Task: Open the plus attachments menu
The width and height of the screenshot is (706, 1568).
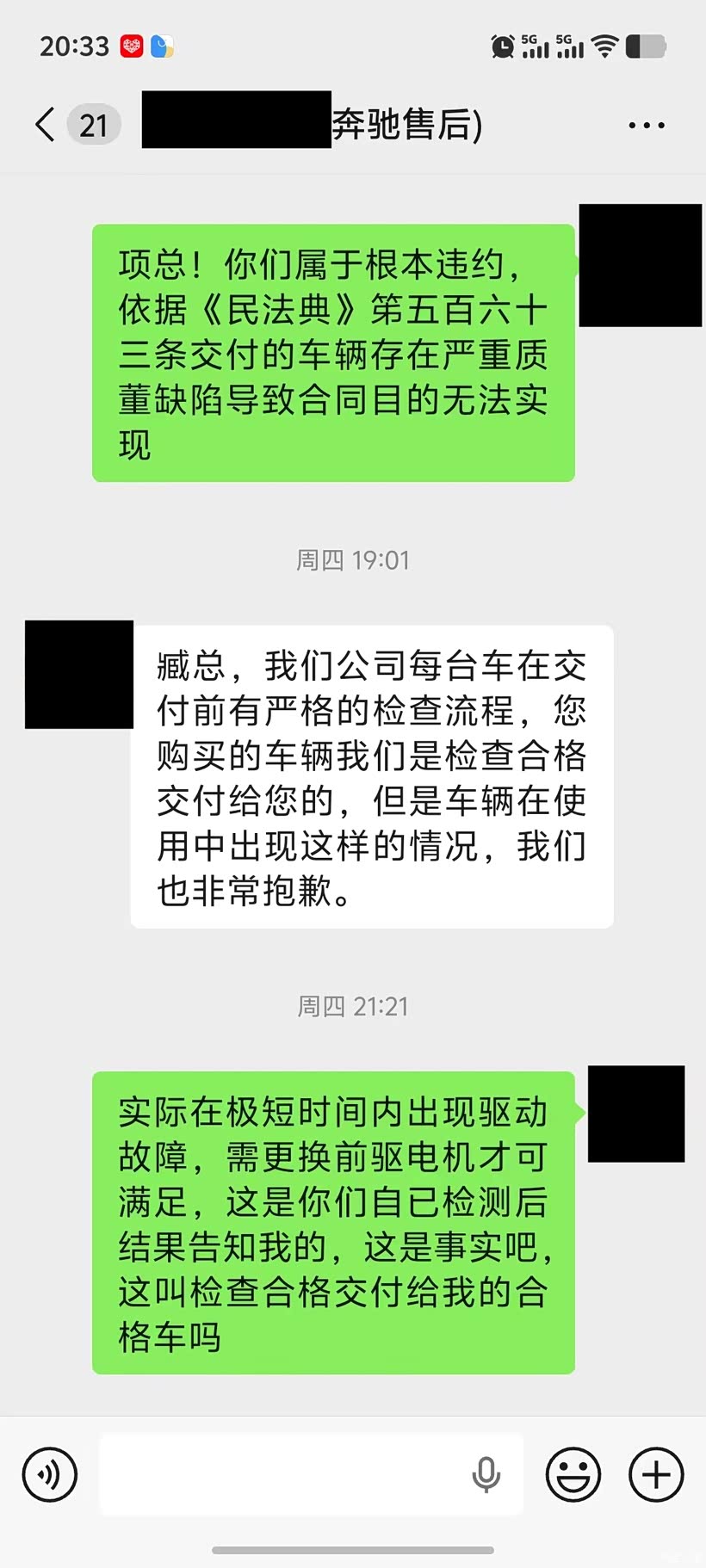Action: tap(656, 1474)
